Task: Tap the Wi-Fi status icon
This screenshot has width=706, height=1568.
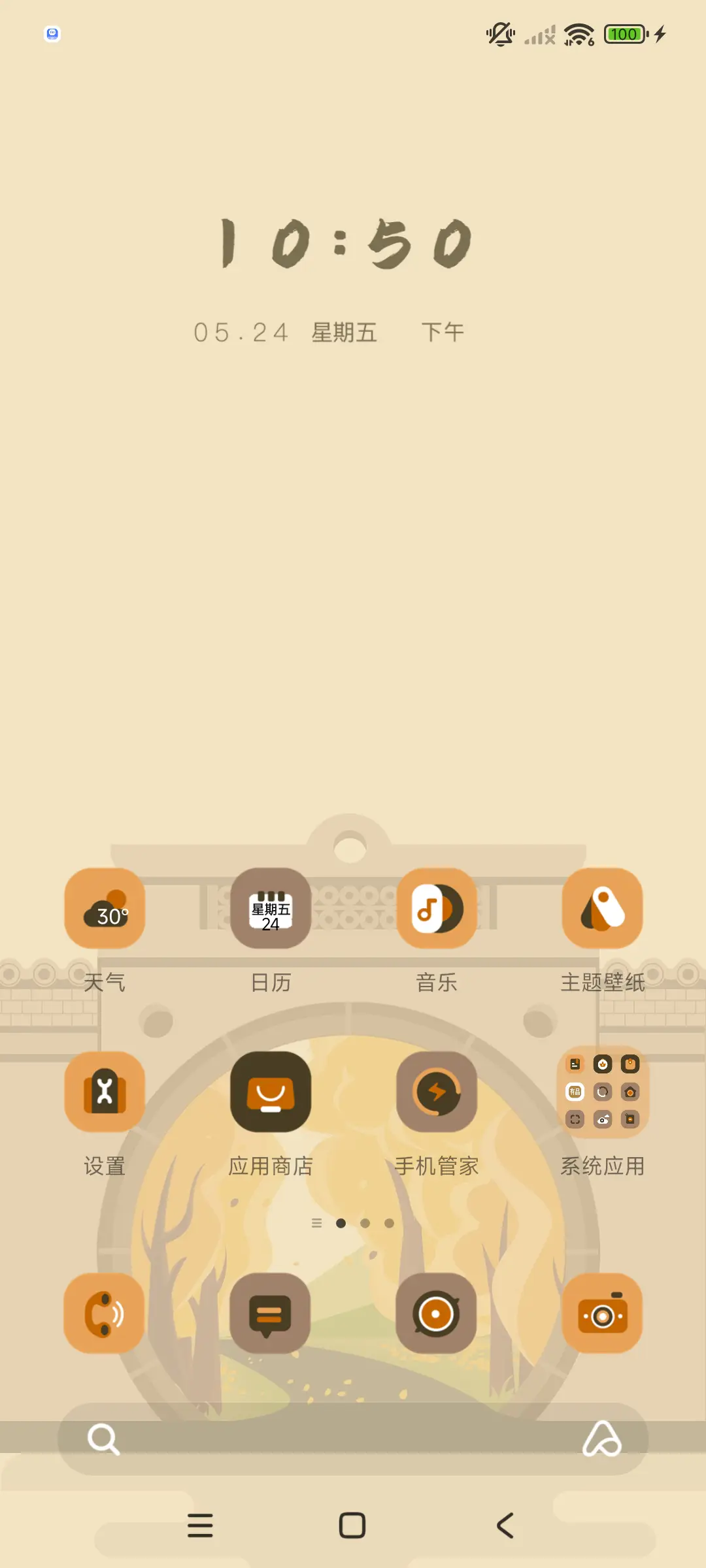Action: (578, 34)
